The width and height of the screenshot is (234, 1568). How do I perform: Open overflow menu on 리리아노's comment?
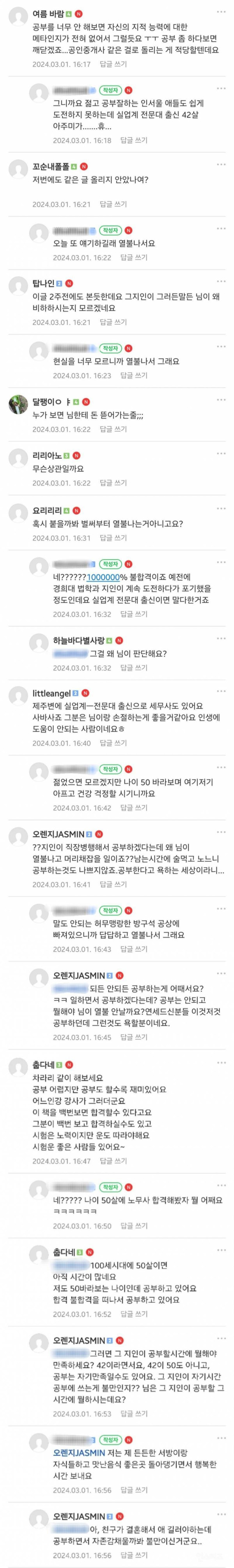pyautogui.click(x=221, y=455)
